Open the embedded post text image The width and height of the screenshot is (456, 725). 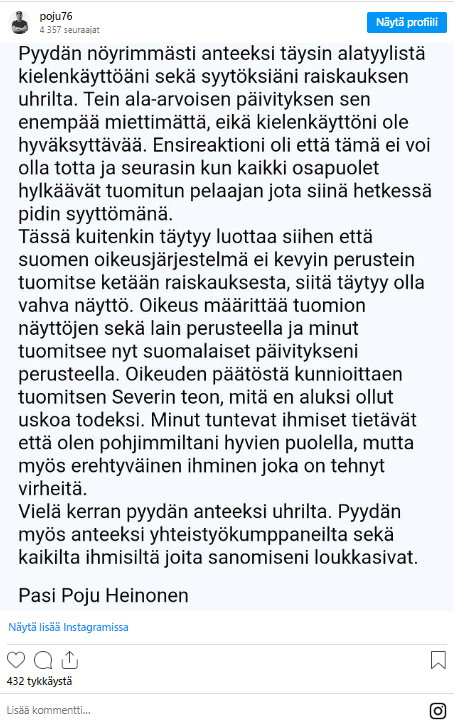coord(227,327)
